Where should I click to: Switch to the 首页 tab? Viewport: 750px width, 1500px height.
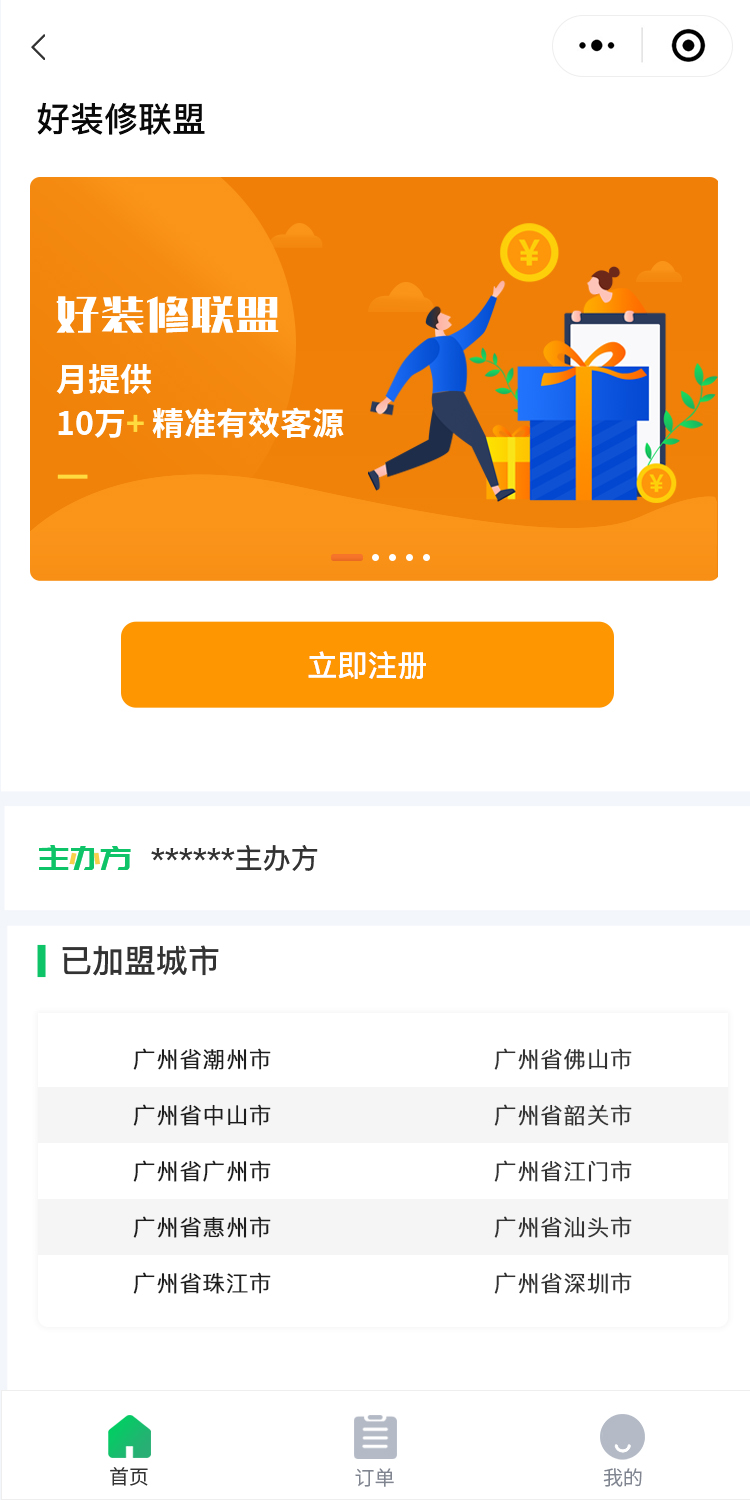(129, 1449)
